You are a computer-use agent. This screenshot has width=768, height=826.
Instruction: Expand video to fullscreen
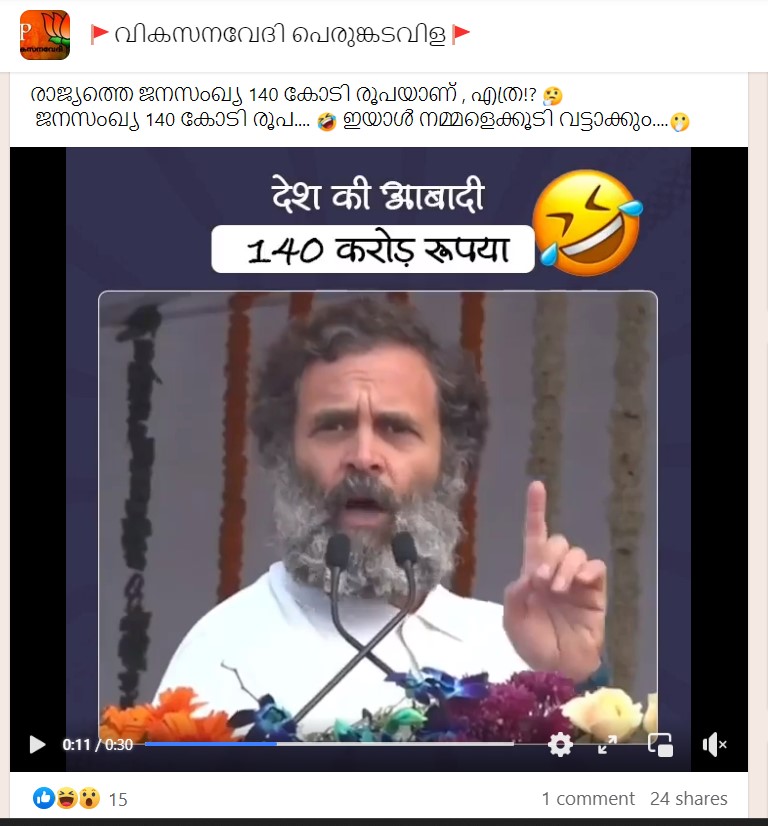(x=607, y=744)
